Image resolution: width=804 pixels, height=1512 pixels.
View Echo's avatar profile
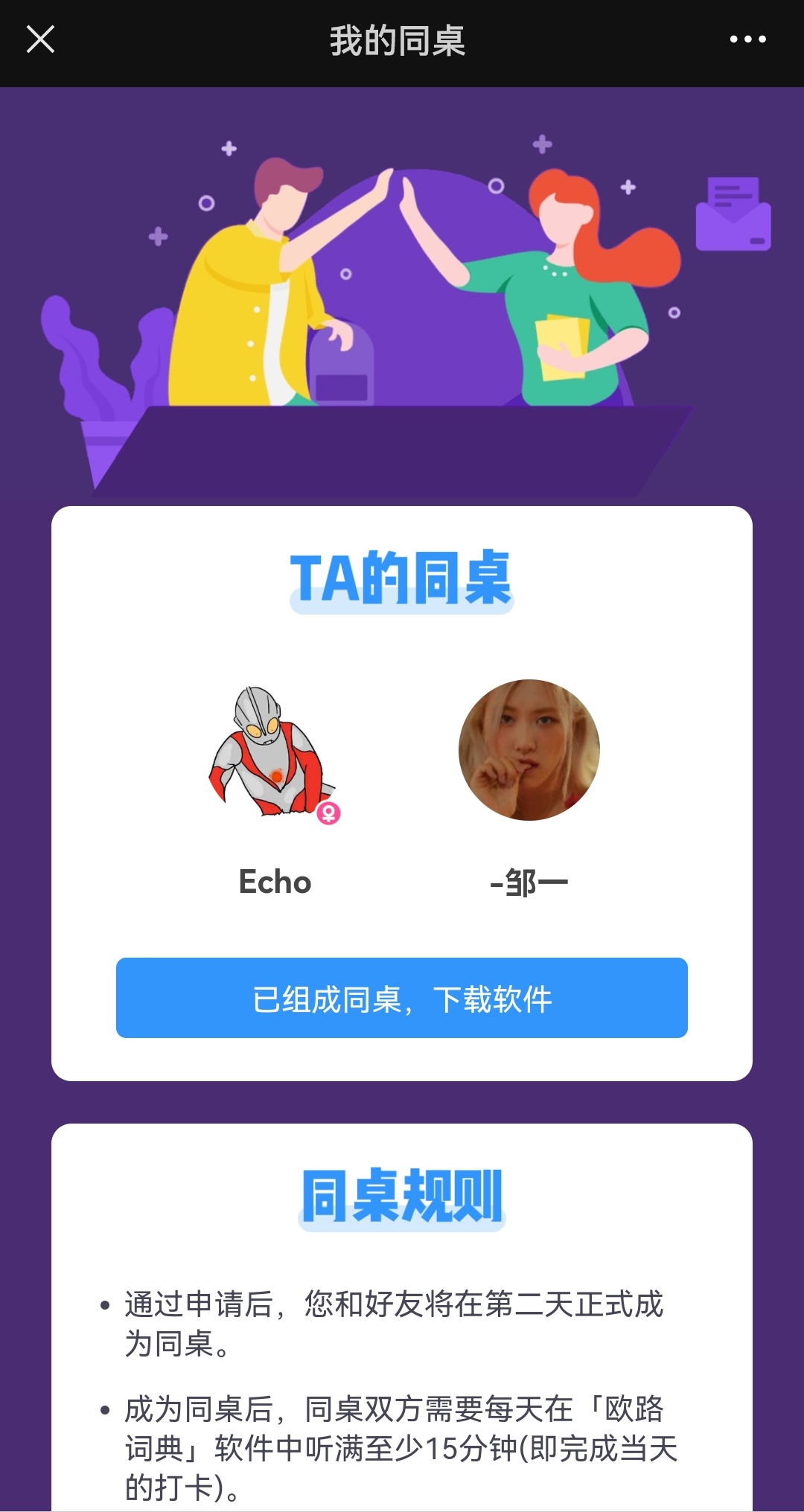(x=274, y=752)
